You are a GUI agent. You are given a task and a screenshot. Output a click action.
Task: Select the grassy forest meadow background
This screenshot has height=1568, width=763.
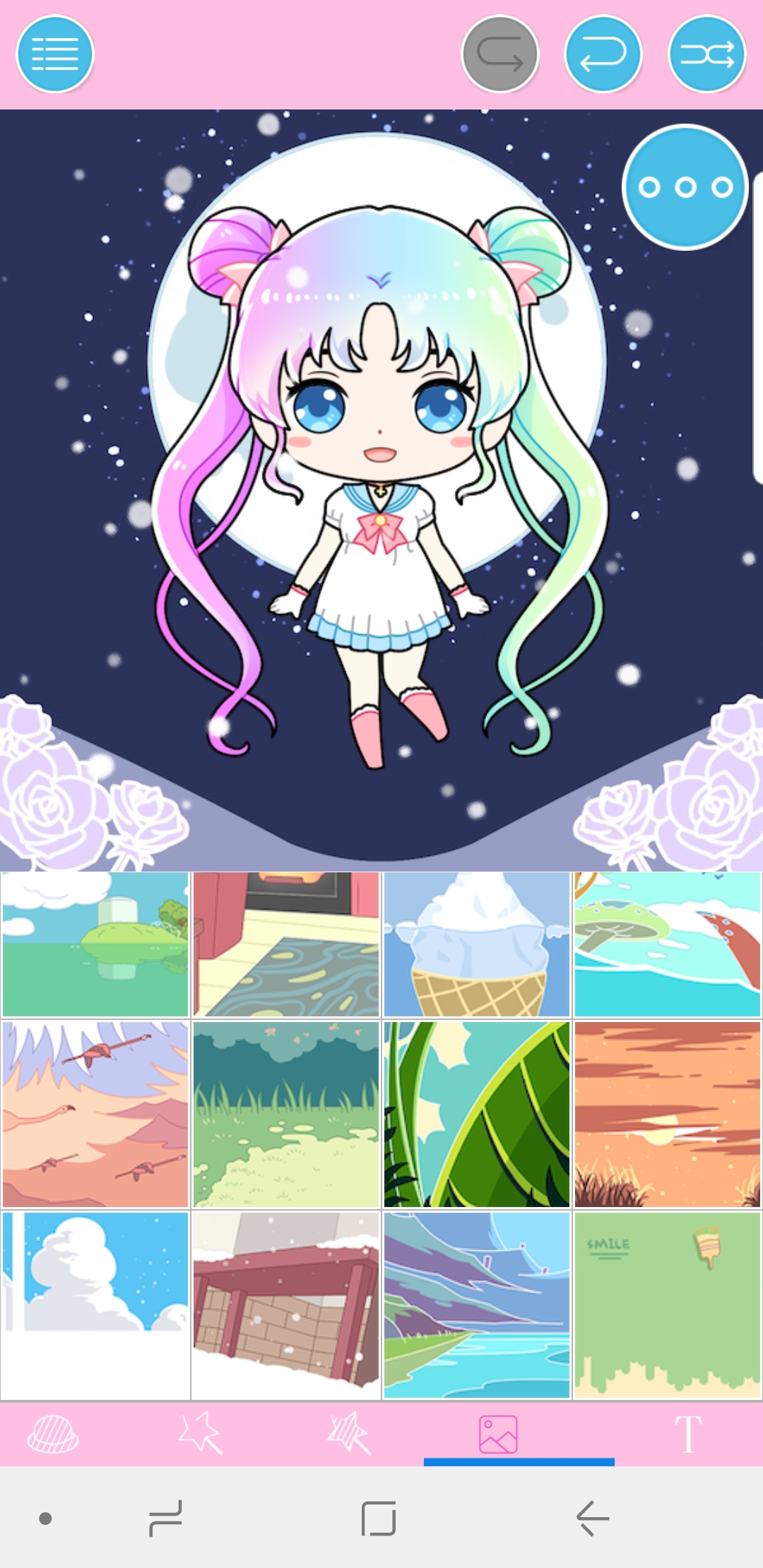pyautogui.click(x=286, y=1114)
